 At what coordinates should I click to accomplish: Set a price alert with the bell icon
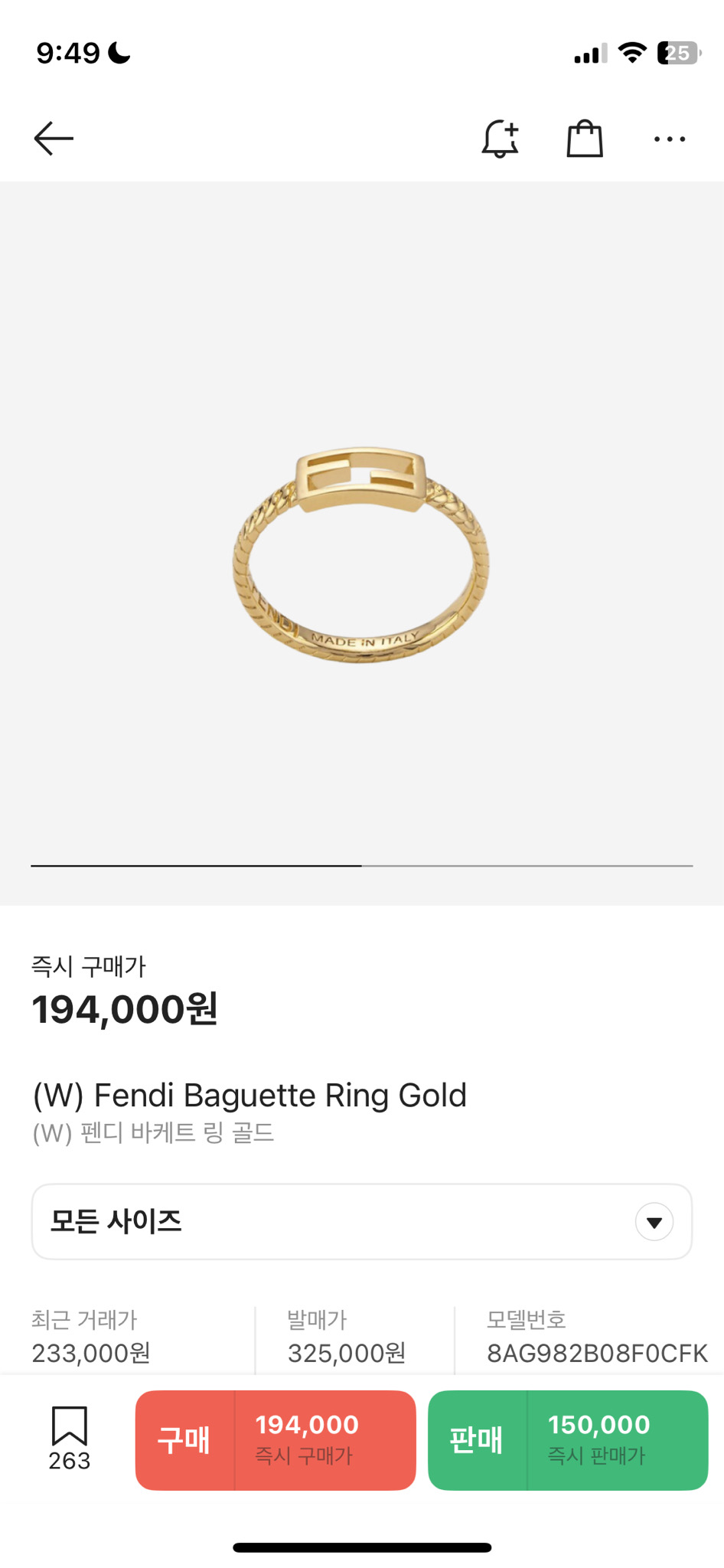pyautogui.click(x=501, y=139)
